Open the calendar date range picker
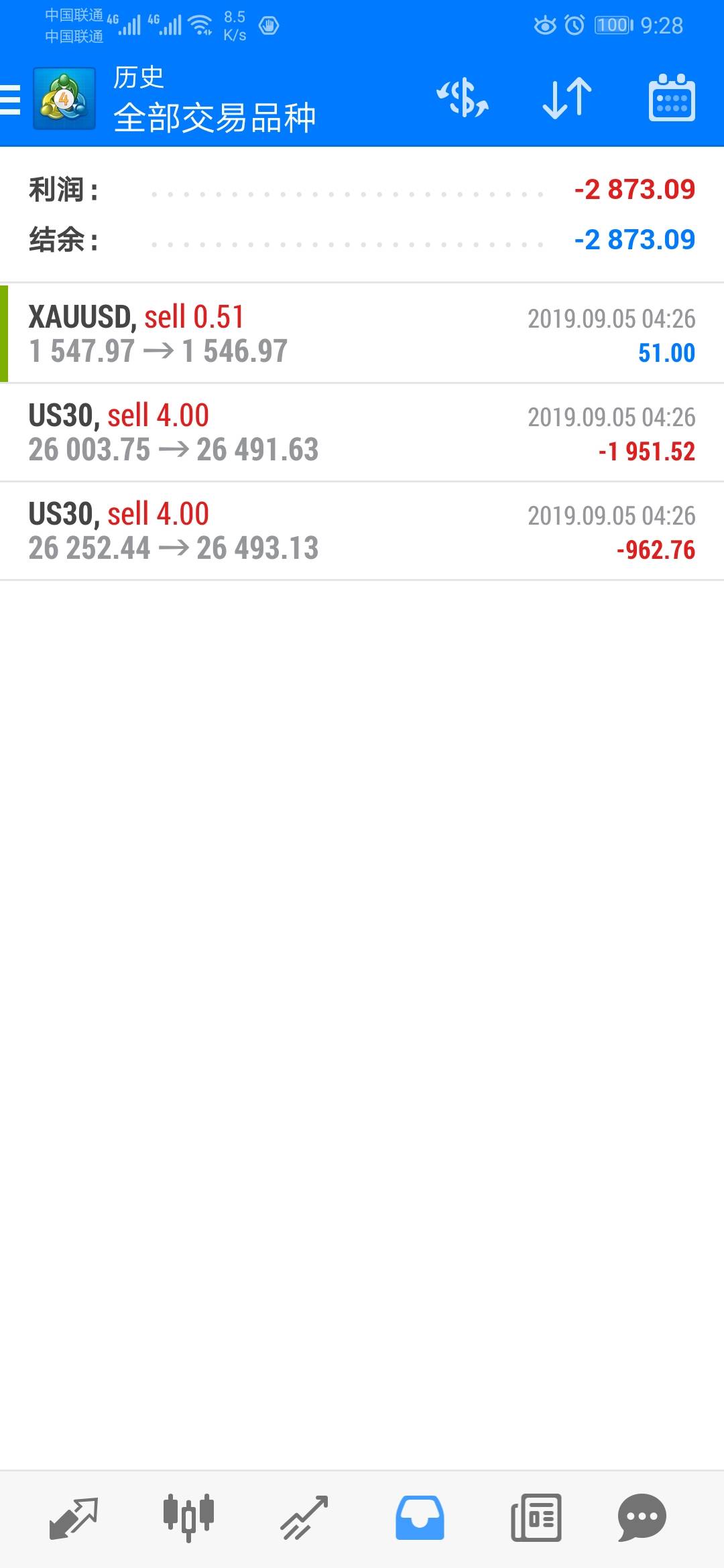The width and height of the screenshot is (724, 1568). click(x=672, y=99)
